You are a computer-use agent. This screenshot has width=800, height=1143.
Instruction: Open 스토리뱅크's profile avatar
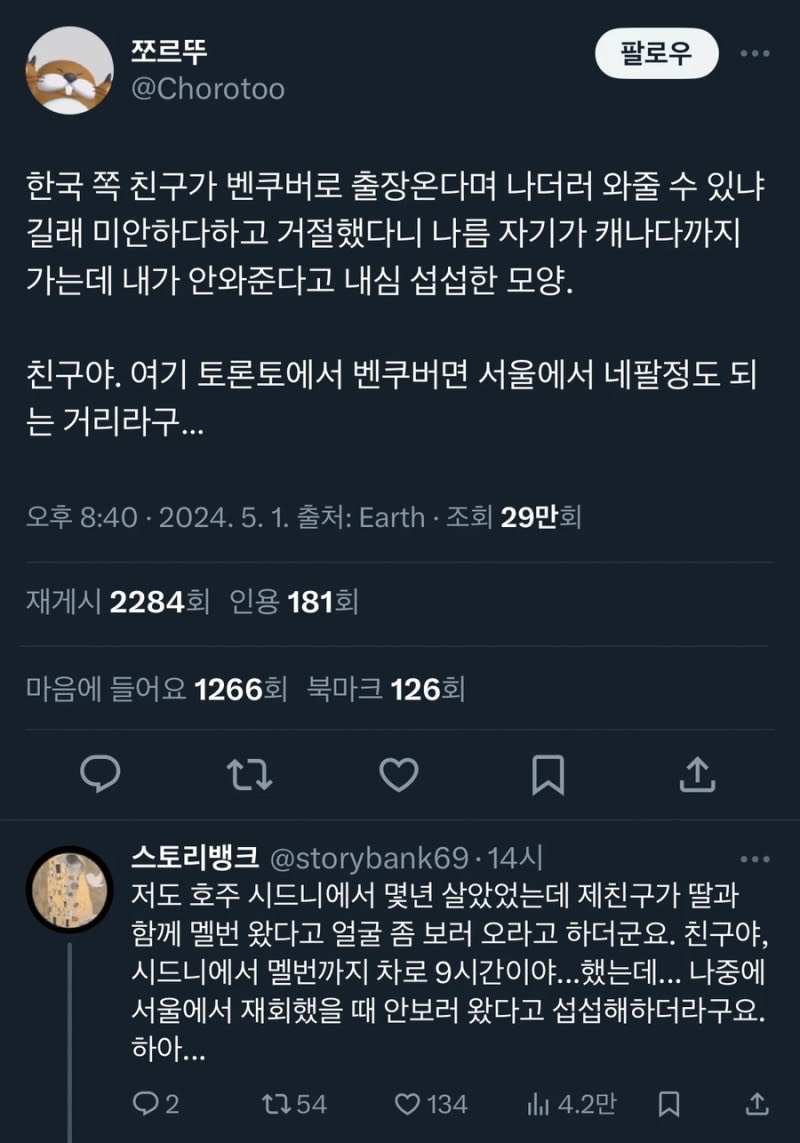[69, 890]
